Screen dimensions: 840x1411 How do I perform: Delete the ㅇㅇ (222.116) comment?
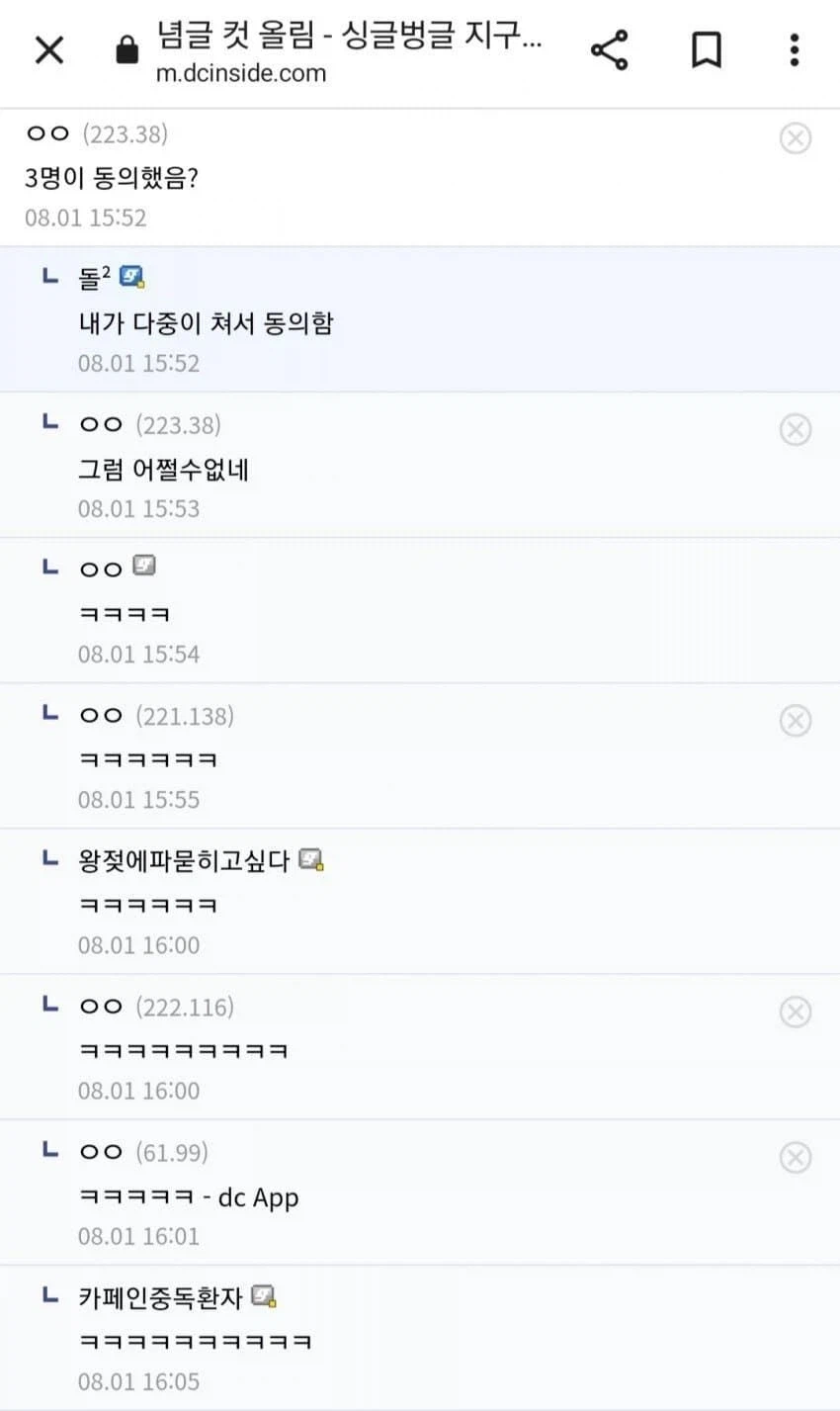796,1012
